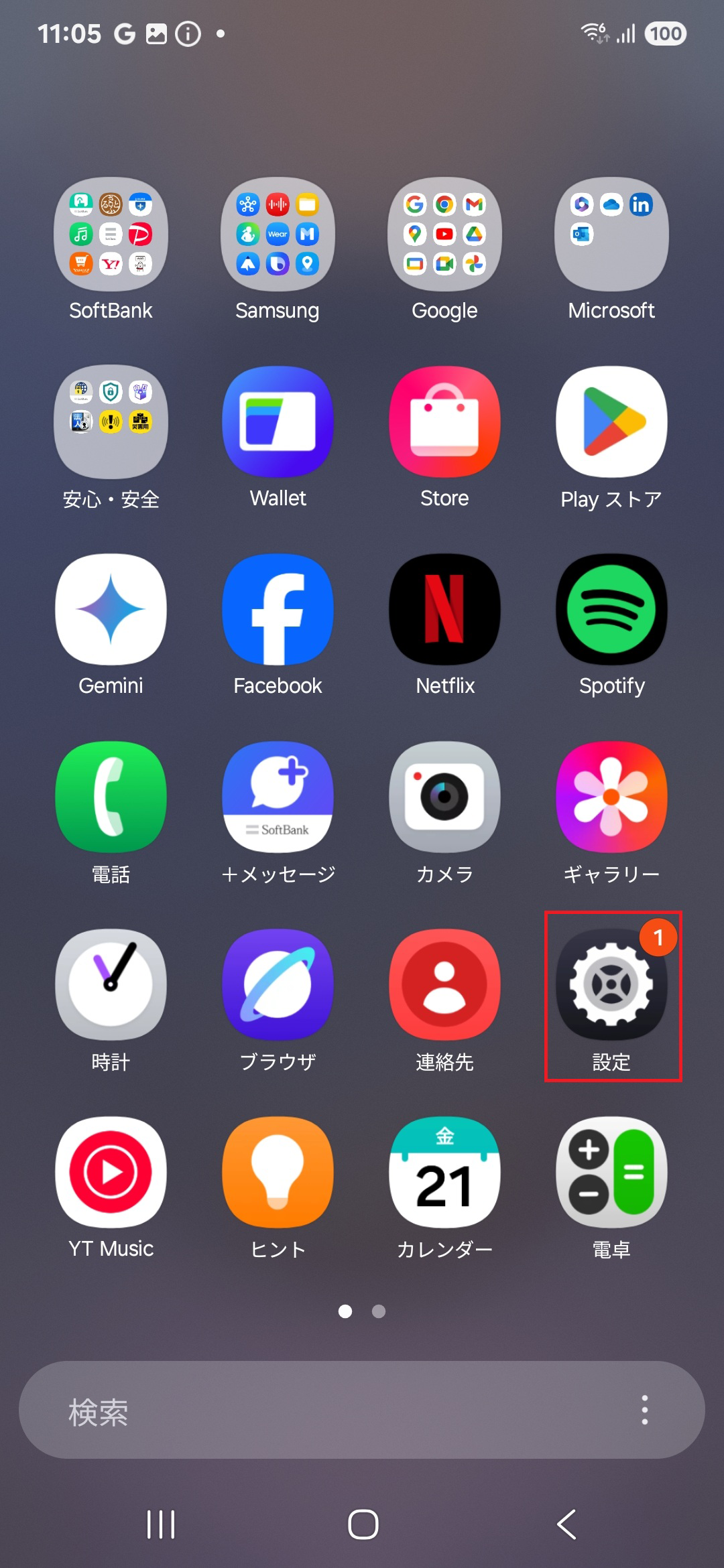Viewport: 724px width, 1568px height.
Task: Open the Microsoft folder
Action: [611, 235]
